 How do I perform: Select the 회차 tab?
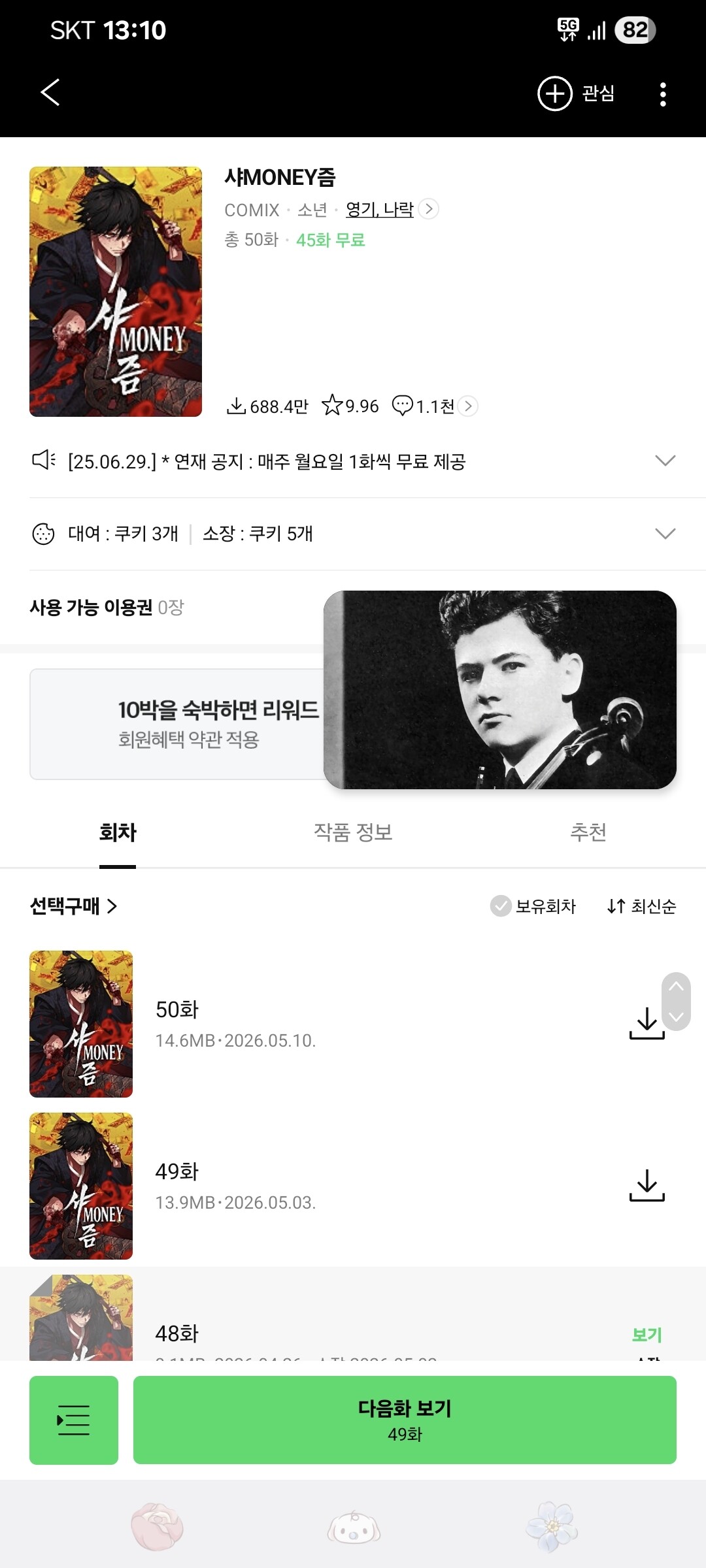(x=118, y=832)
